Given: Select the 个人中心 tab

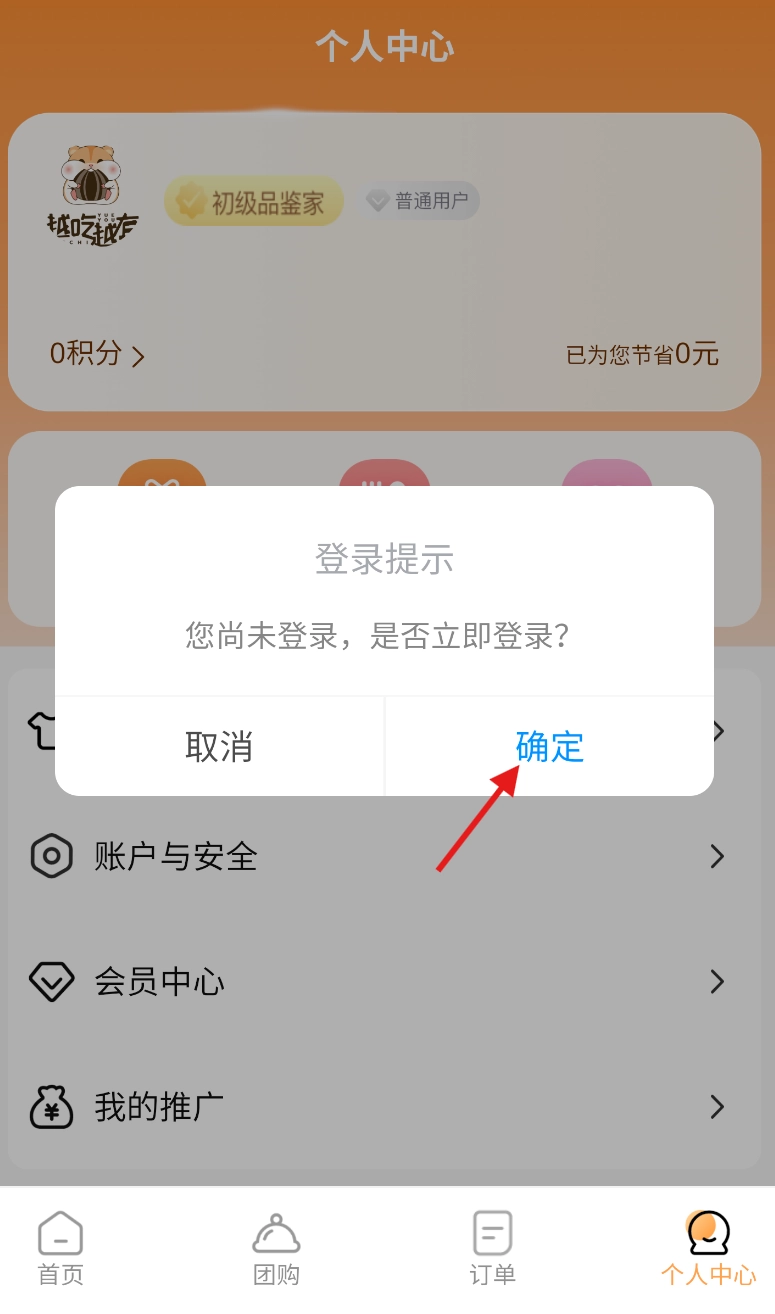Looking at the screenshot, I should coord(708,1248).
